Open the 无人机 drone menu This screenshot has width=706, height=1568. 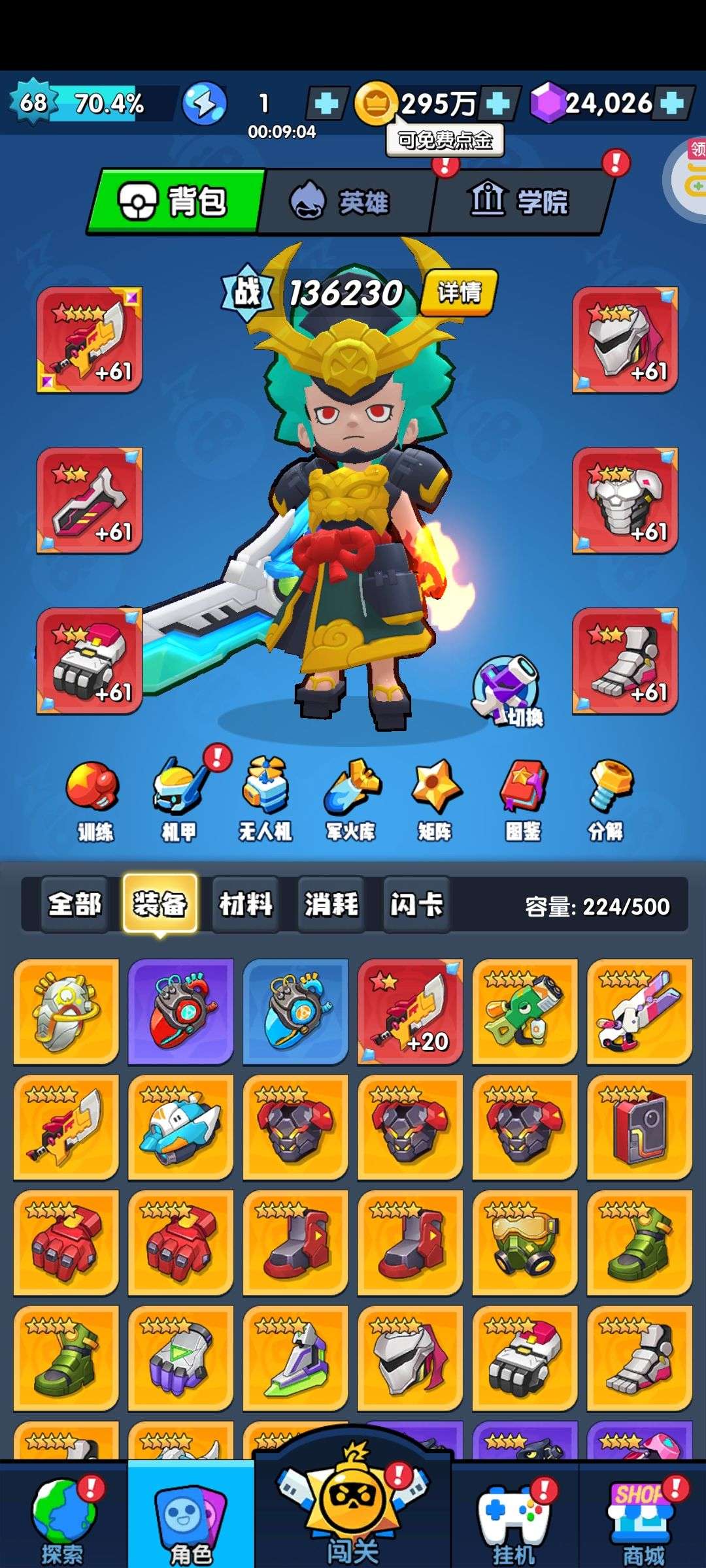(x=265, y=800)
